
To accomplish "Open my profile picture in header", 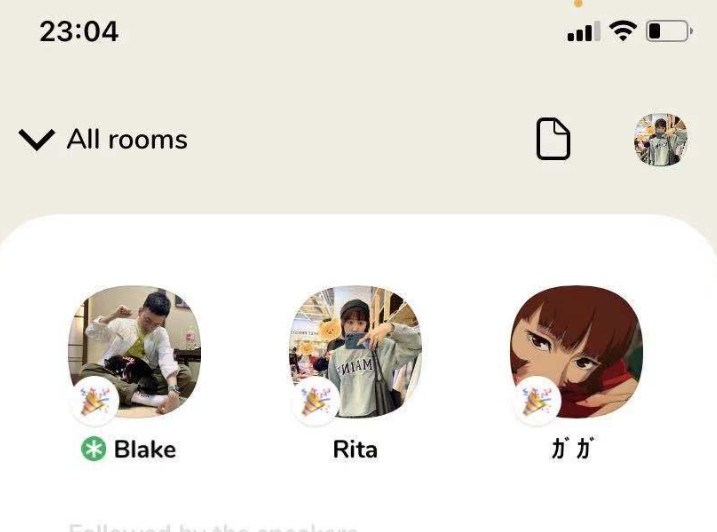I will 660,139.
